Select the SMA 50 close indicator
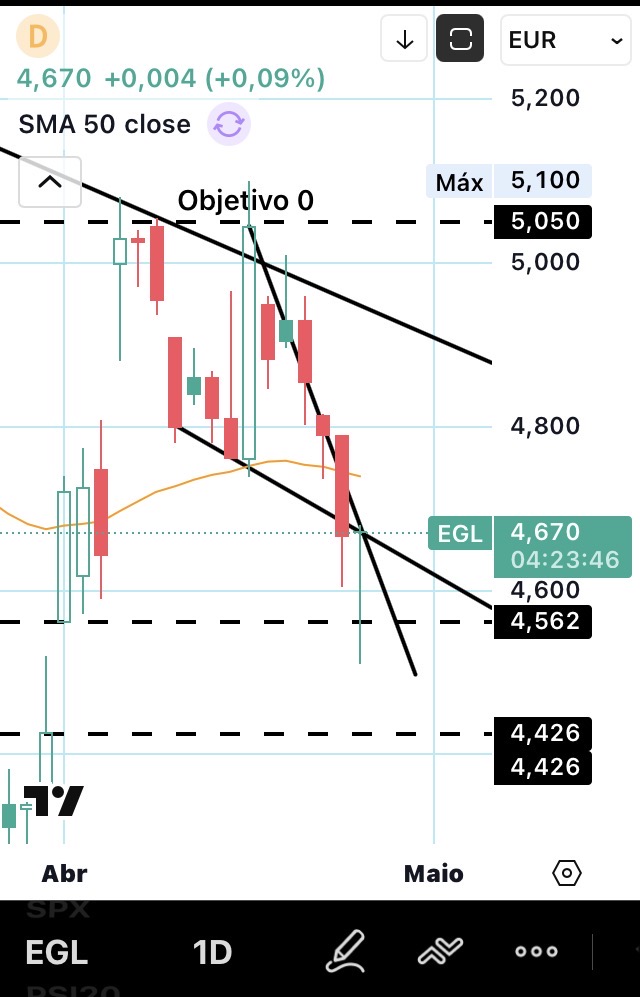 pyautogui.click(x=105, y=125)
